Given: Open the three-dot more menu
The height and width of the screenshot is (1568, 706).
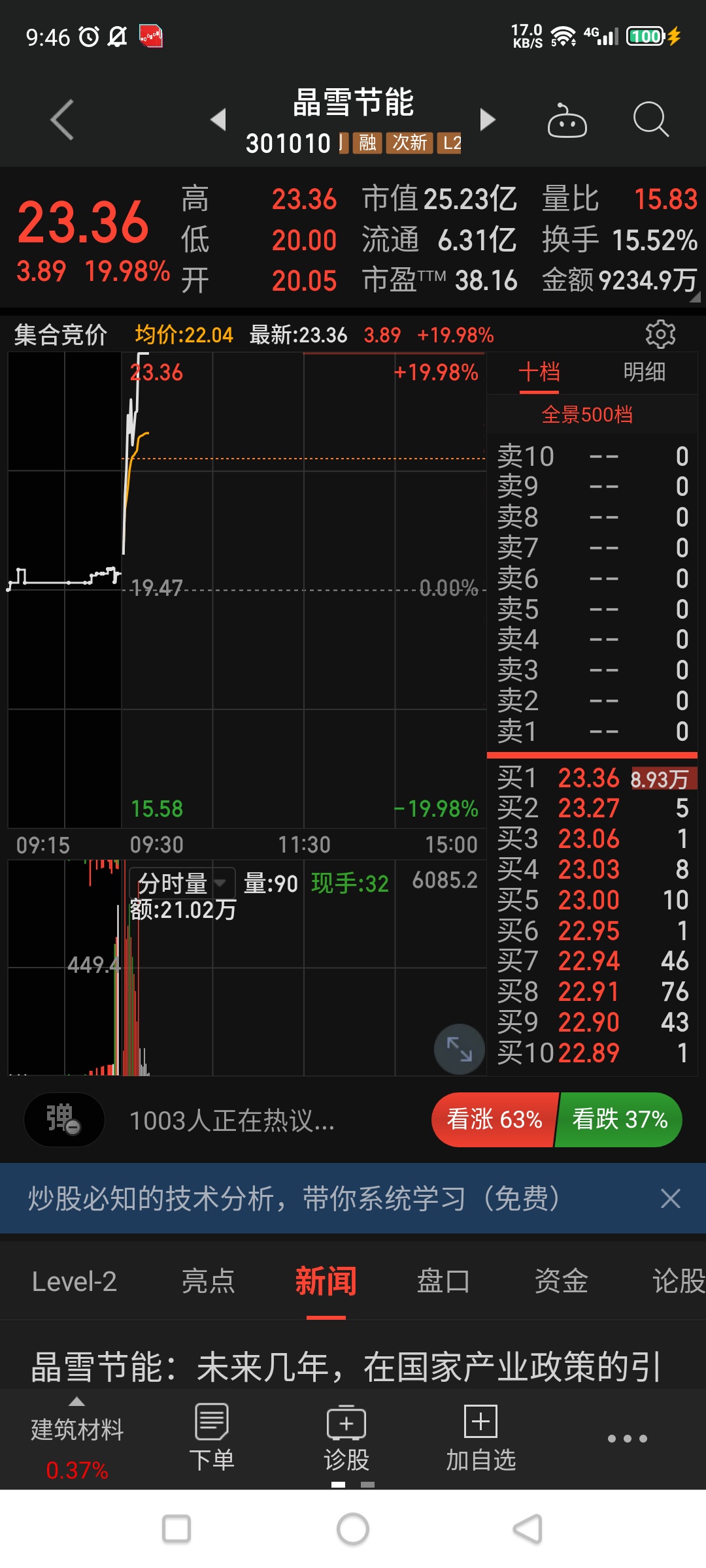Looking at the screenshot, I should coord(627,1439).
